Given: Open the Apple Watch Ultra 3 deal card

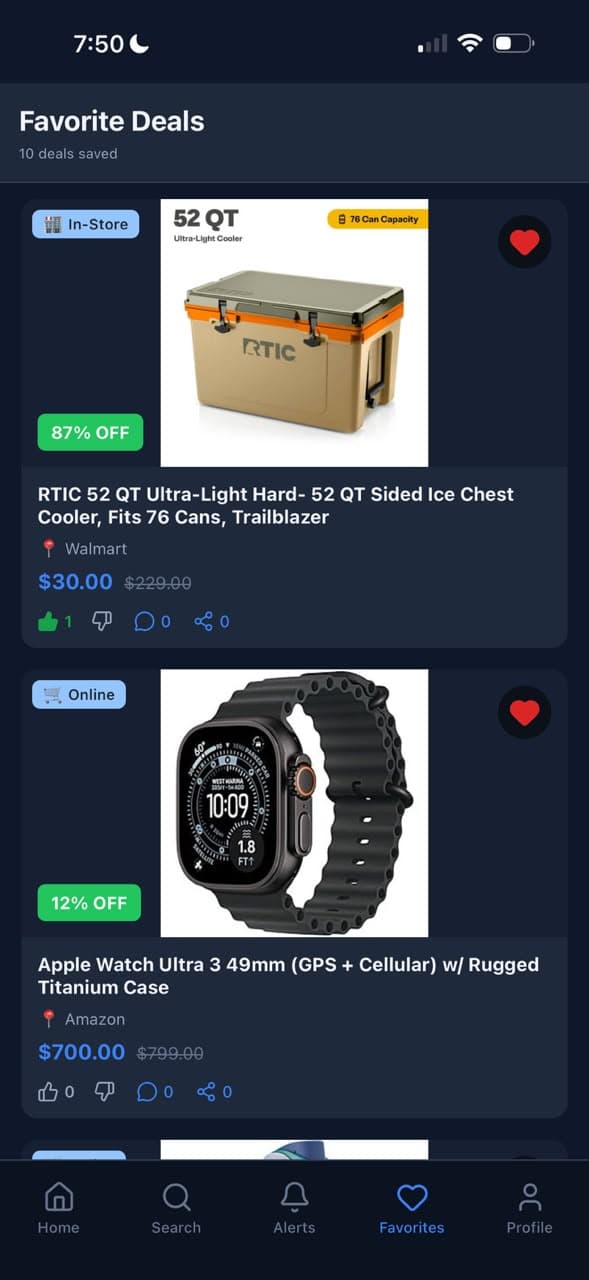Looking at the screenshot, I should (x=294, y=893).
